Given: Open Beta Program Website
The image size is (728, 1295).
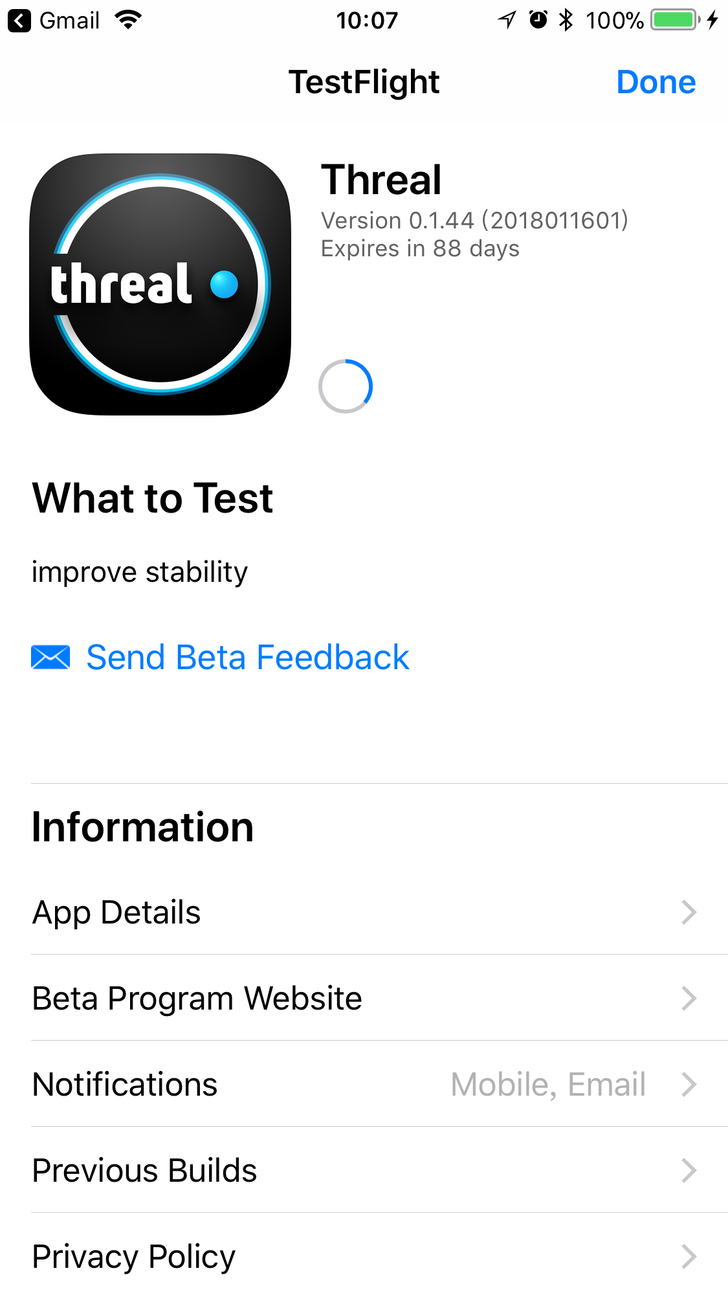Looking at the screenshot, I should click(364, 998).
